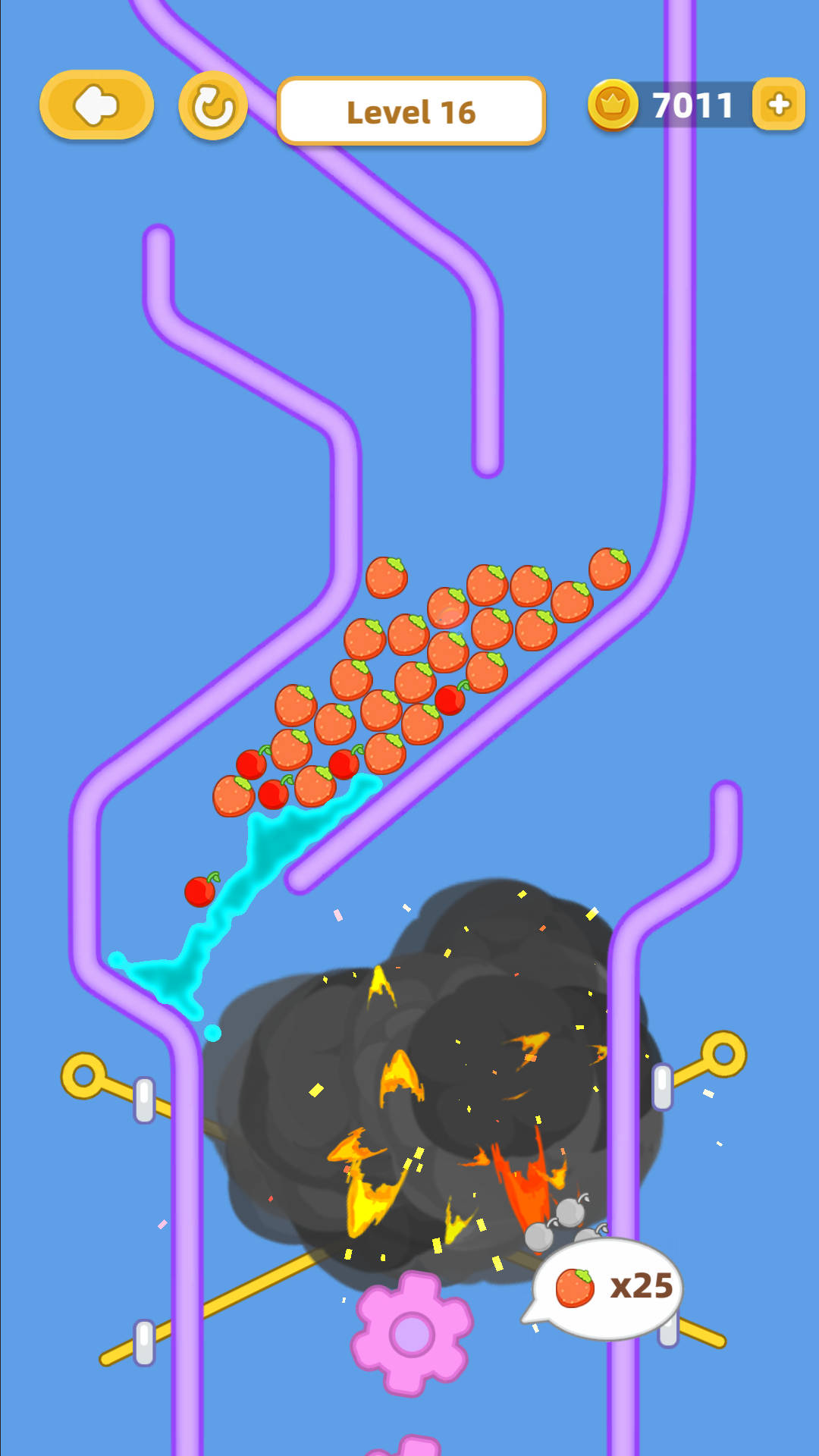
Task: Pull the upper left yellow pin
Action: tap(83, 1075)
